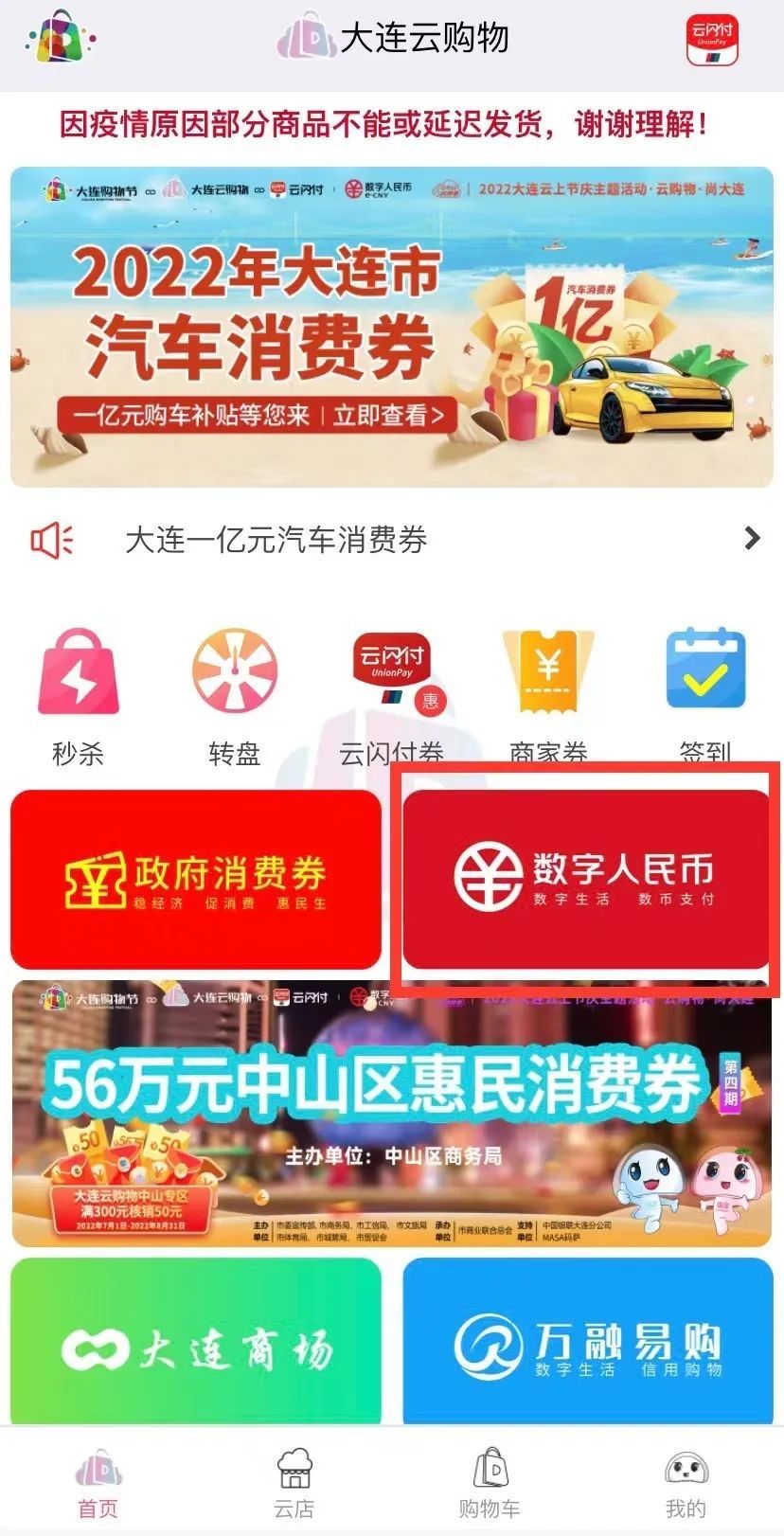Viewport: 784px width, 1536px height.
Task: Tap the colorful shopping bag logo icon
Action: [x=62, y=38]
